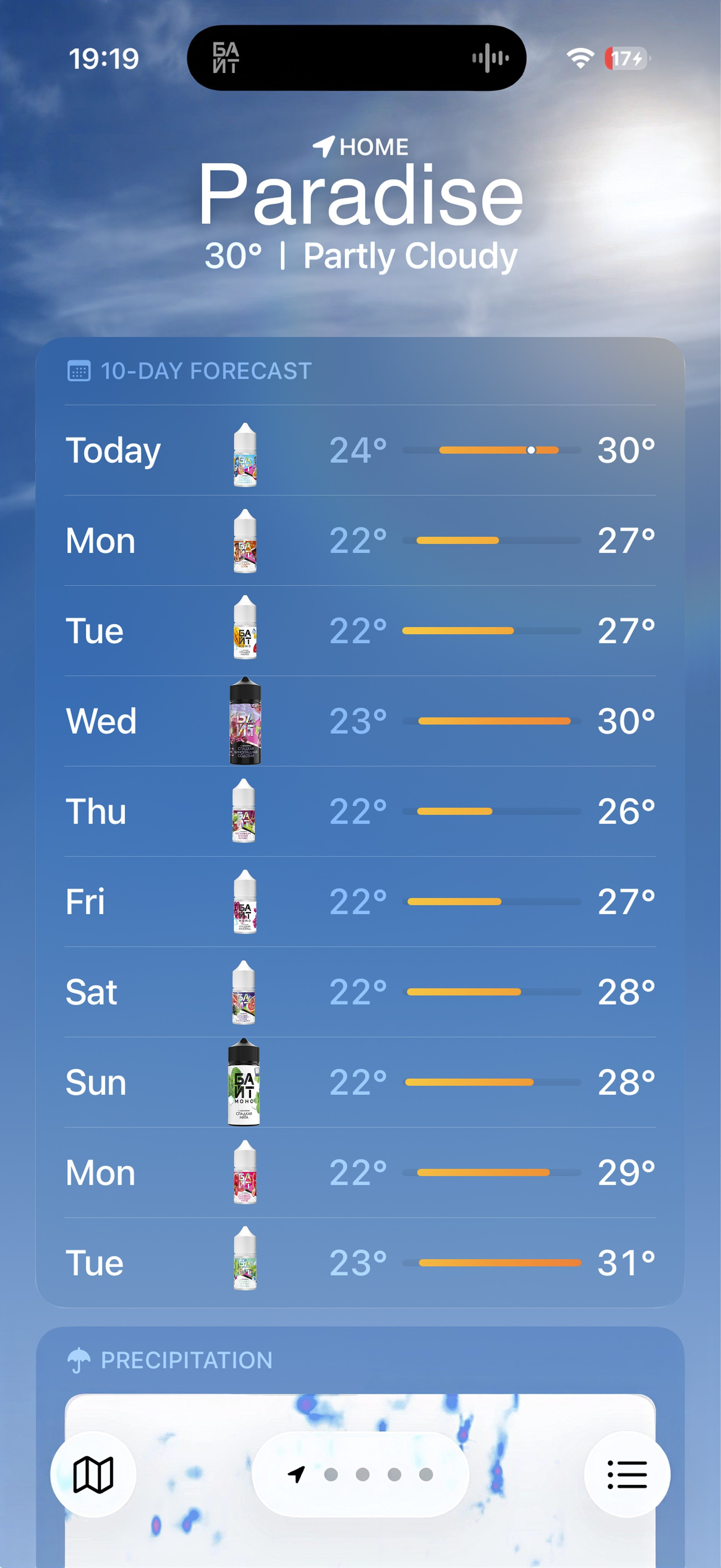This screenshot has width=721, height=1568.
Task: Open Today's forecast details
Action: click(x=360, y=450)
